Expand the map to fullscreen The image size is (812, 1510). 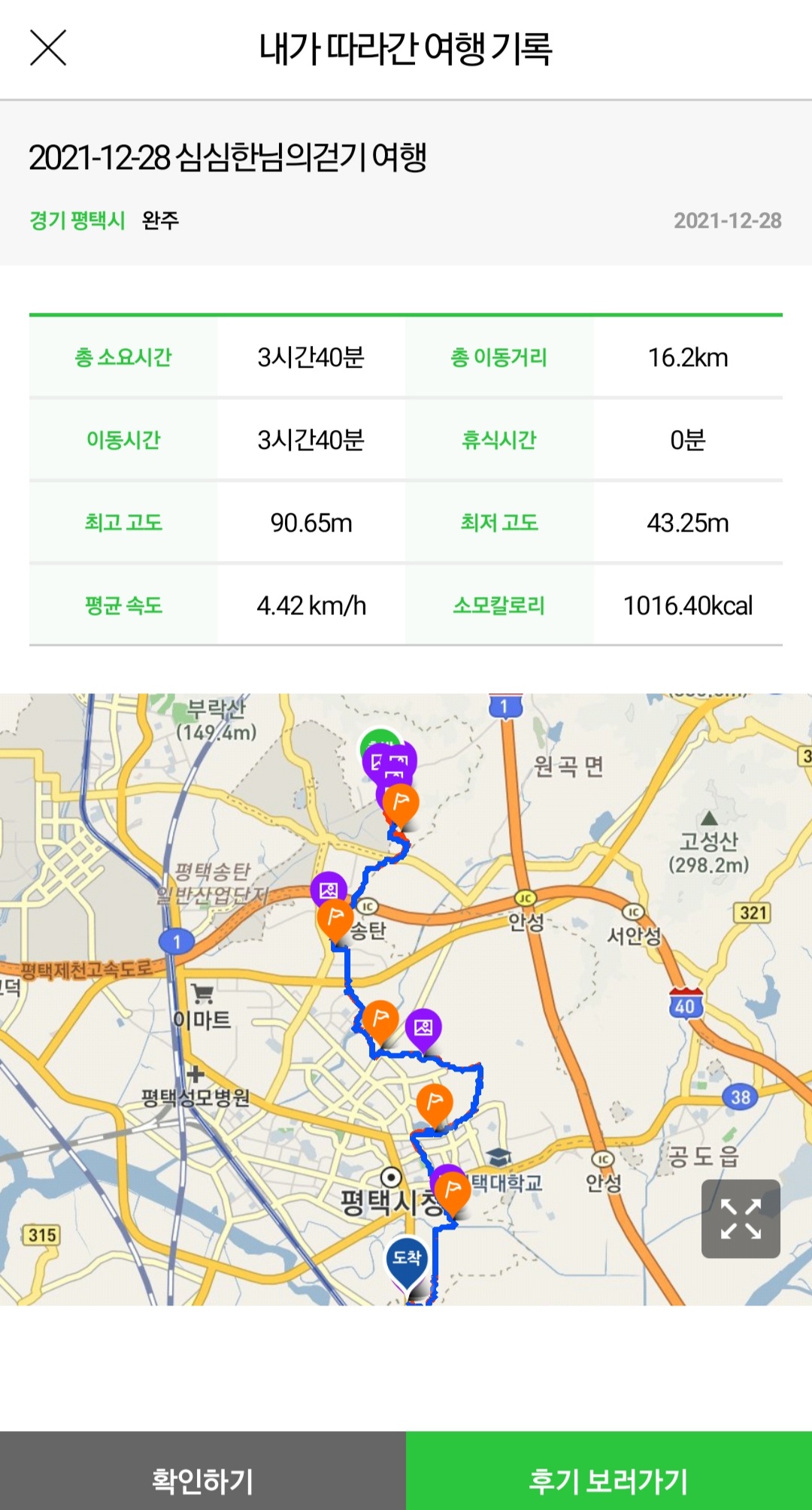(741, 1219)
